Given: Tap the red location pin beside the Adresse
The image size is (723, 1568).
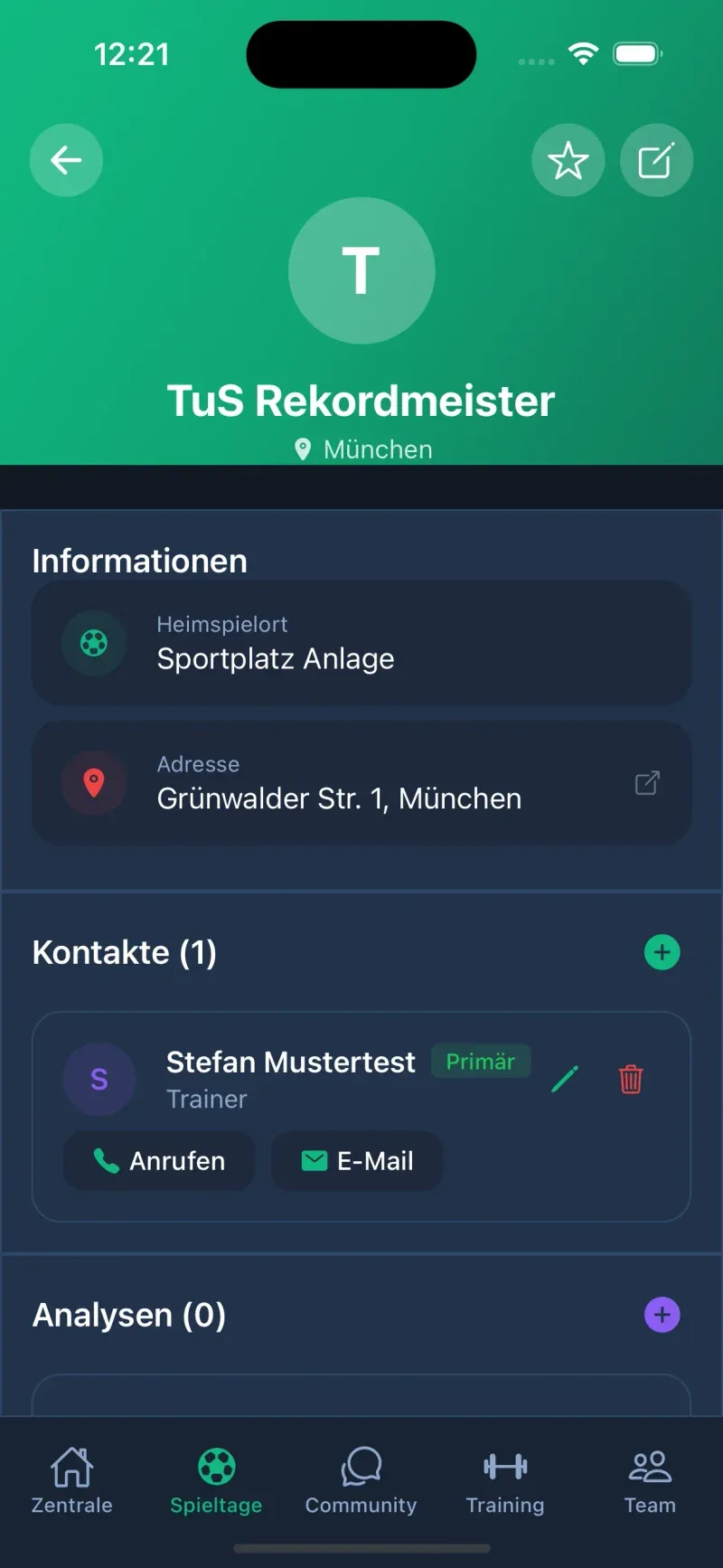Looking at the screenshot, I should point(94,783).
